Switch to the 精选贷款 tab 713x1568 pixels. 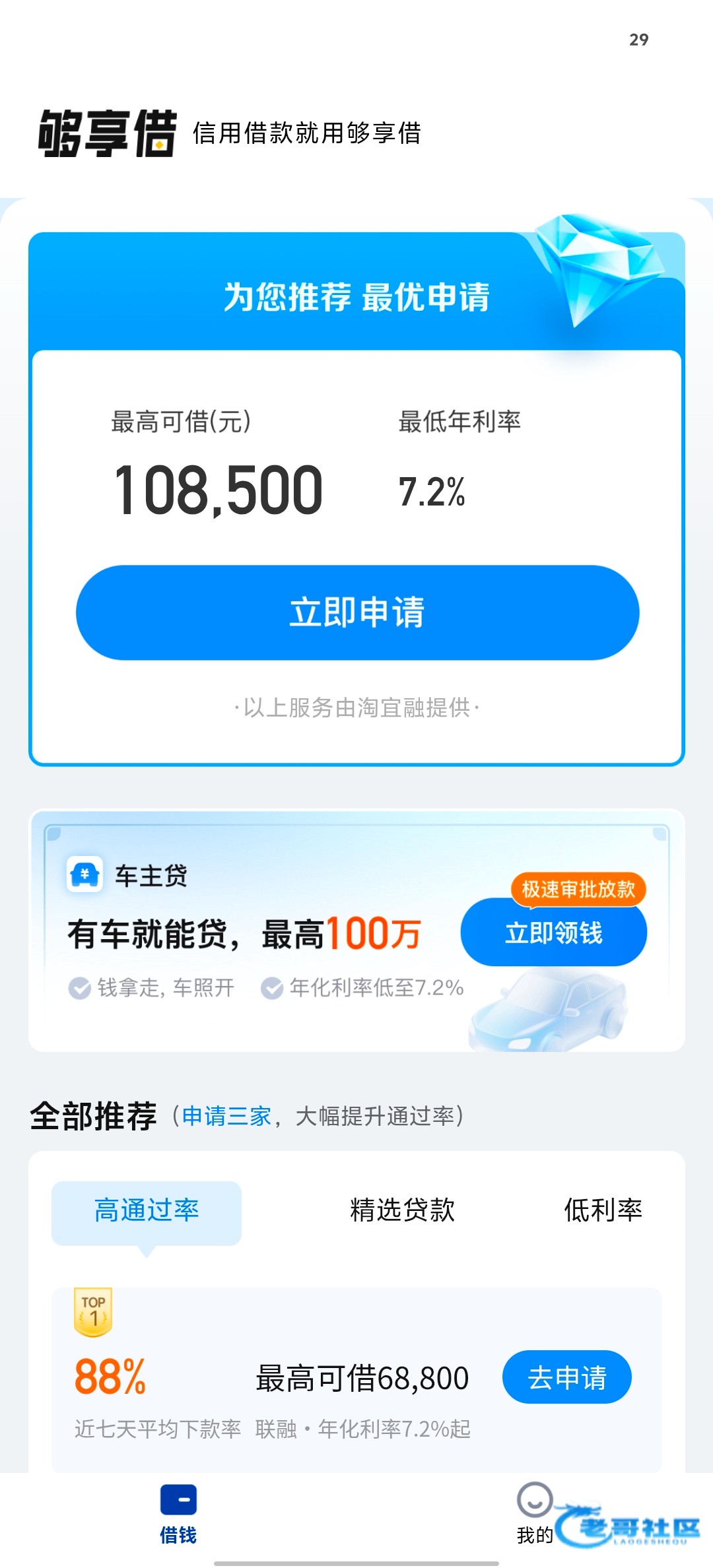click(402, 1210)
